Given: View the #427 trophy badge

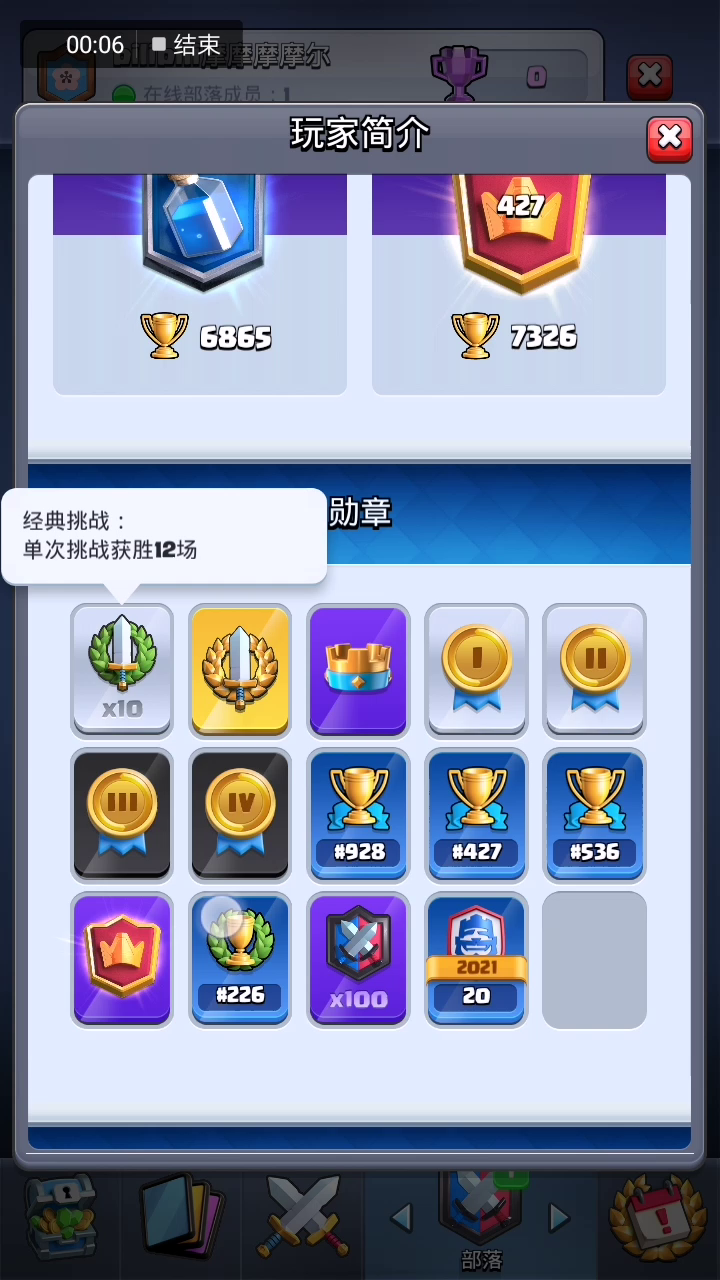Looking at the screenshot, I should click(476, 814).
